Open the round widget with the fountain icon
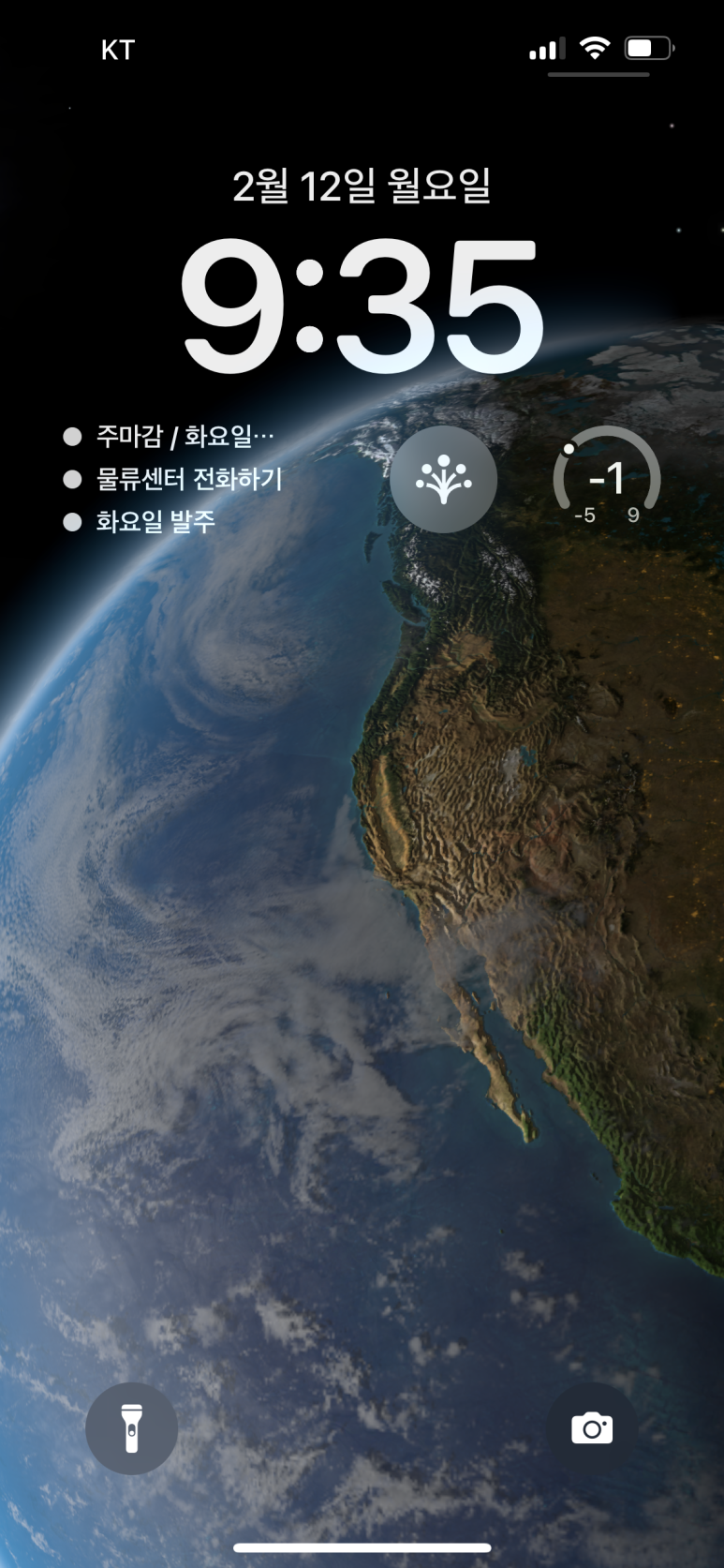 (443, 479)
